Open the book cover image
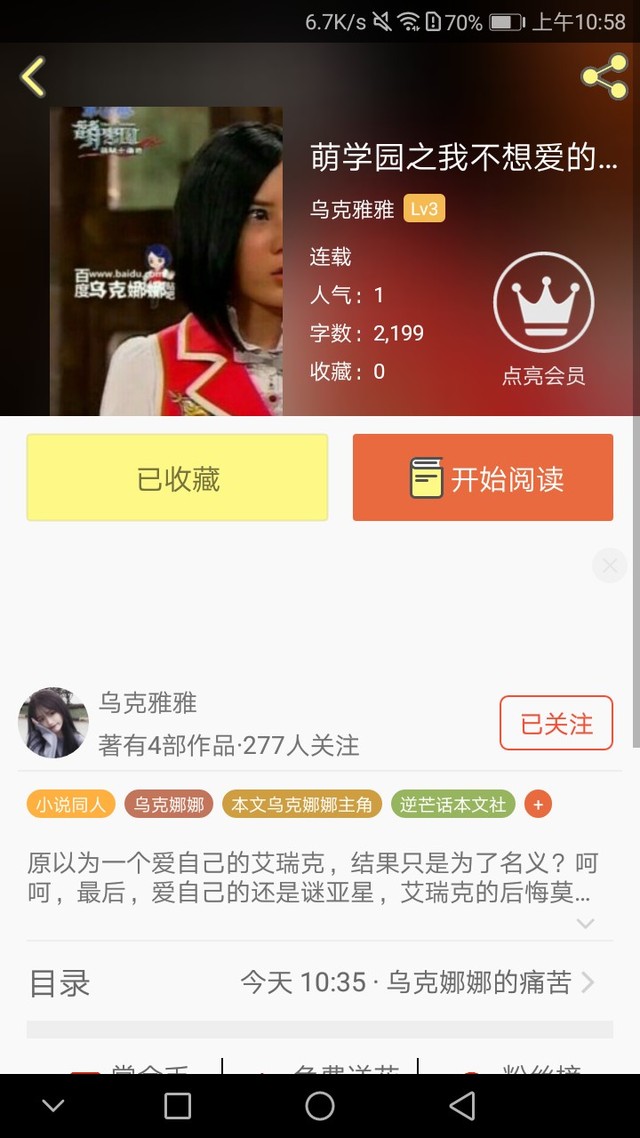The height and width of the screenshot is (1138, 640). (x=166, y=261)
